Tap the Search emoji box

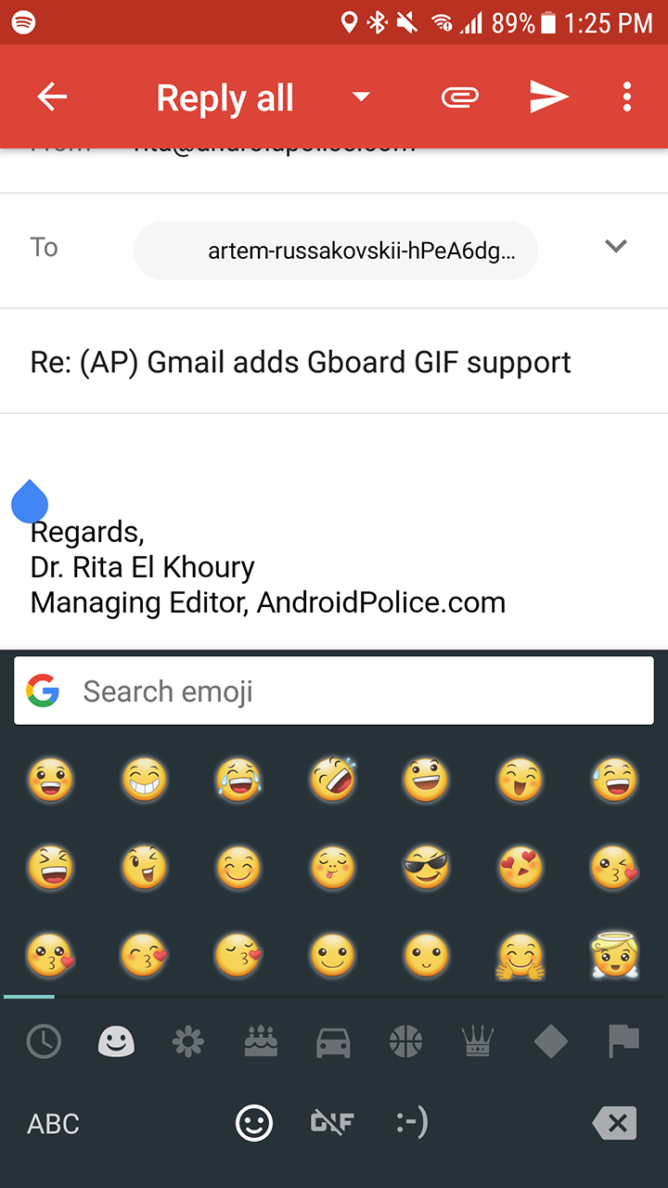334,691
